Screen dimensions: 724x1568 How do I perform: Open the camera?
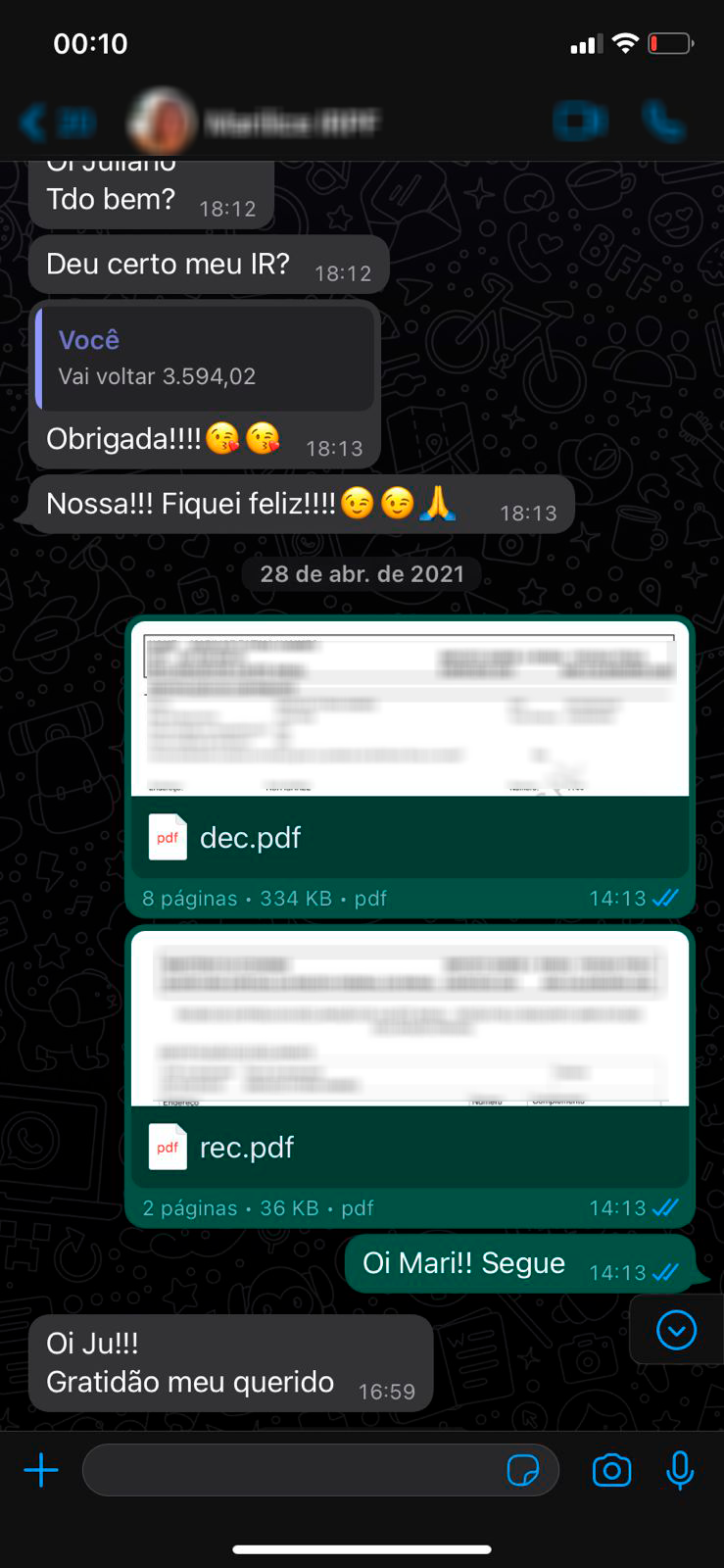coord(611,1470)
